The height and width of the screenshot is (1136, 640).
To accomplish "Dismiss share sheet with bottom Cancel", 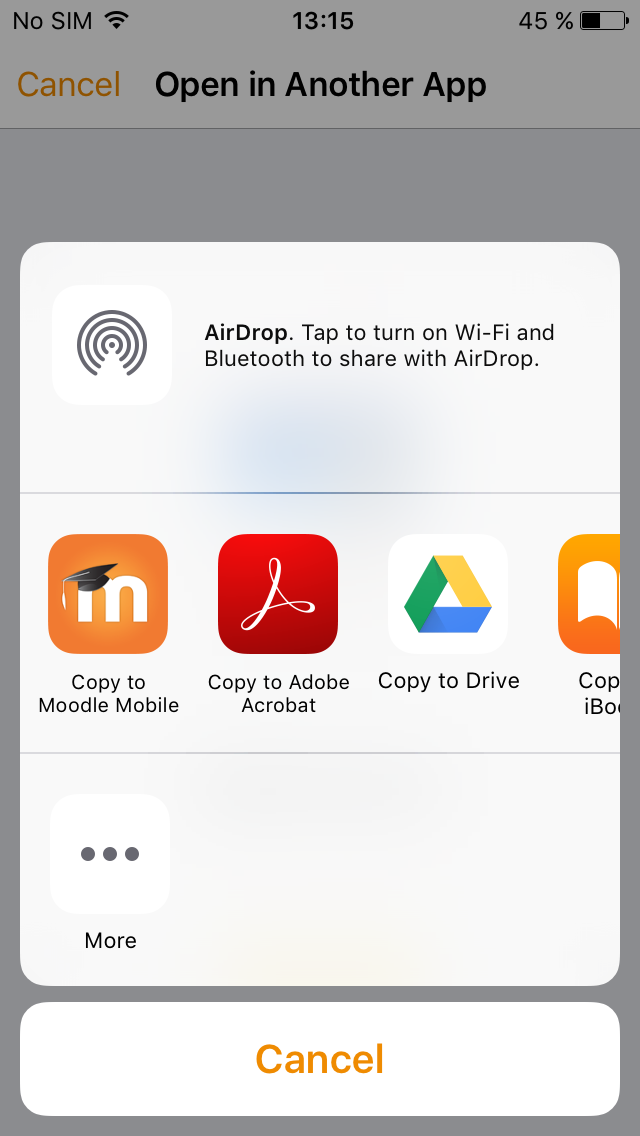I will (320, 1059).
